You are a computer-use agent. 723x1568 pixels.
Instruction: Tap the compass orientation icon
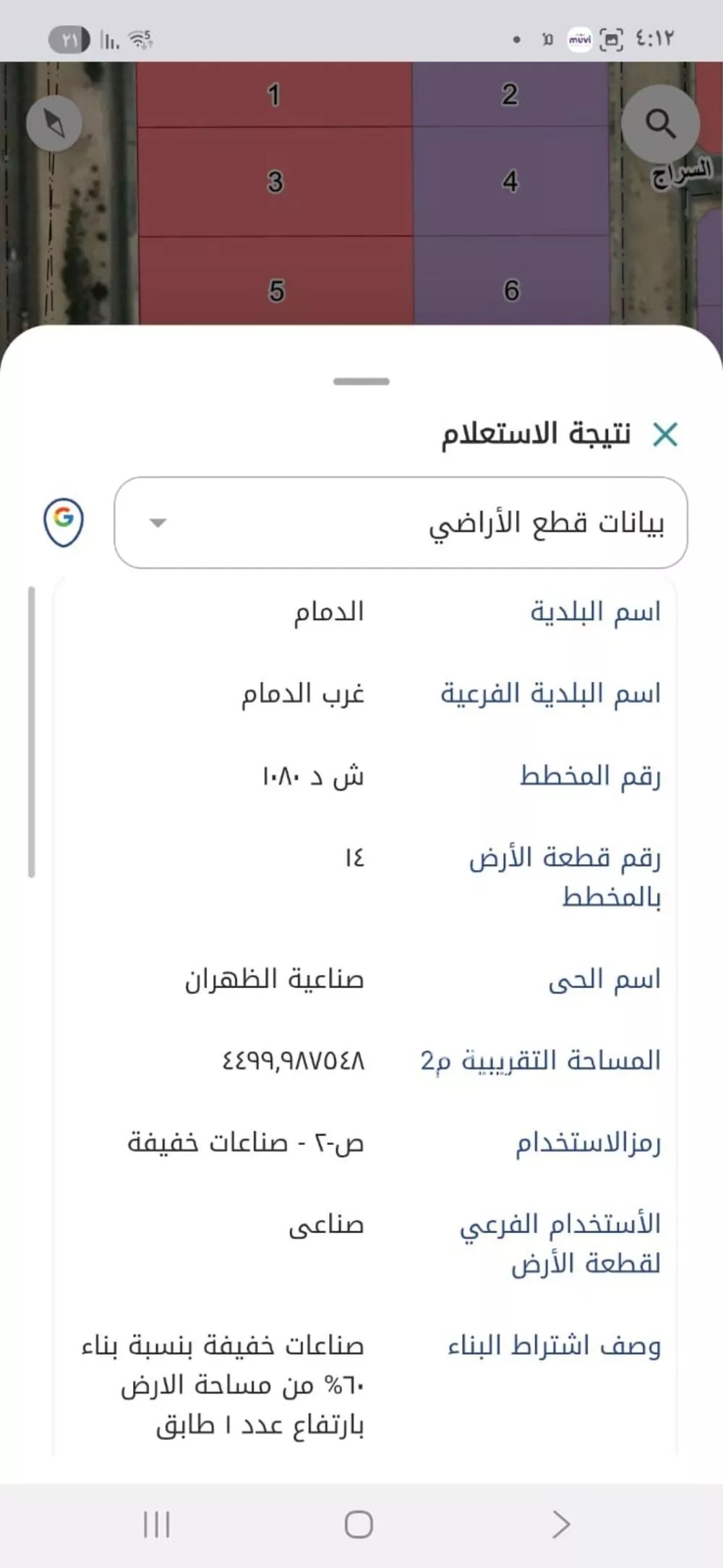coord(54,124)
